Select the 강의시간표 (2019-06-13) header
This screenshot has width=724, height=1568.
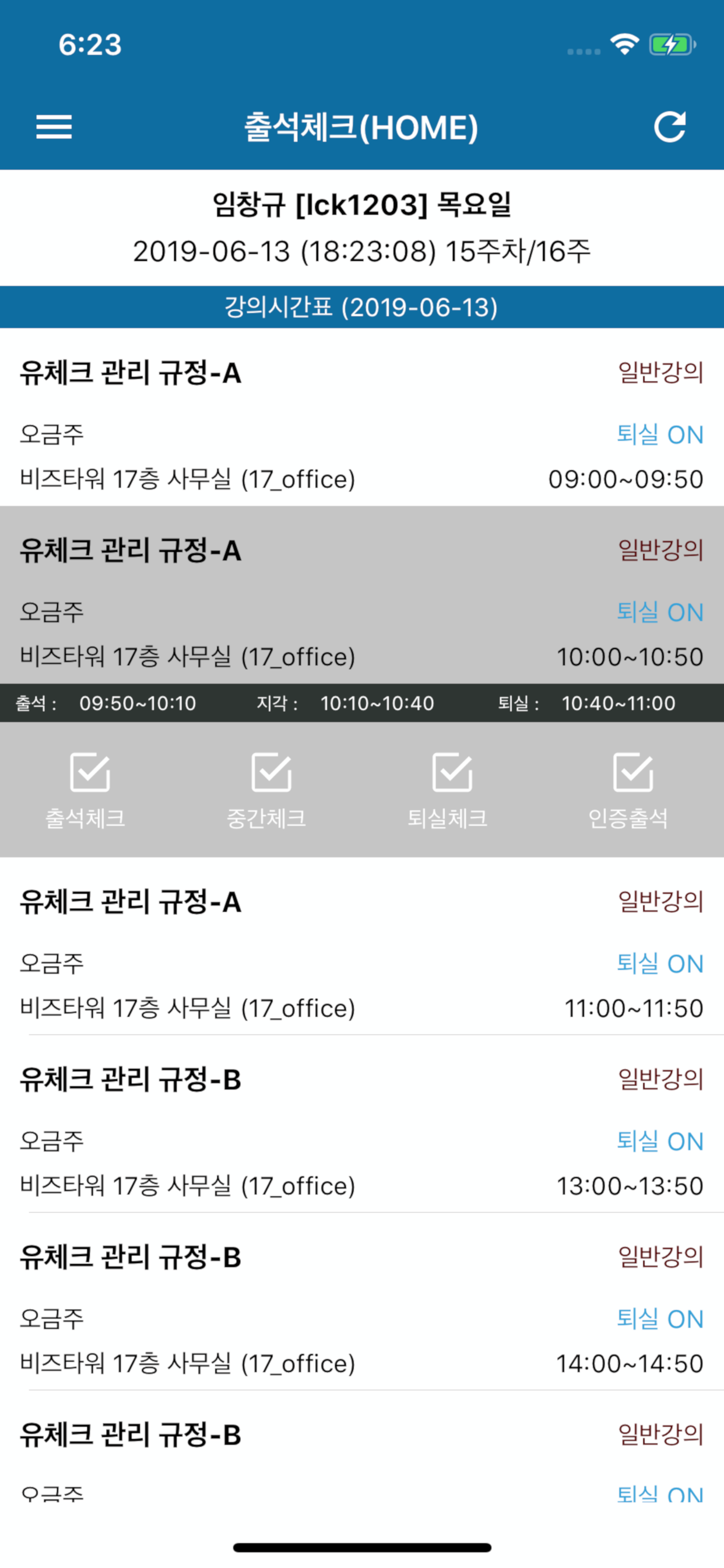coord(362,307)
